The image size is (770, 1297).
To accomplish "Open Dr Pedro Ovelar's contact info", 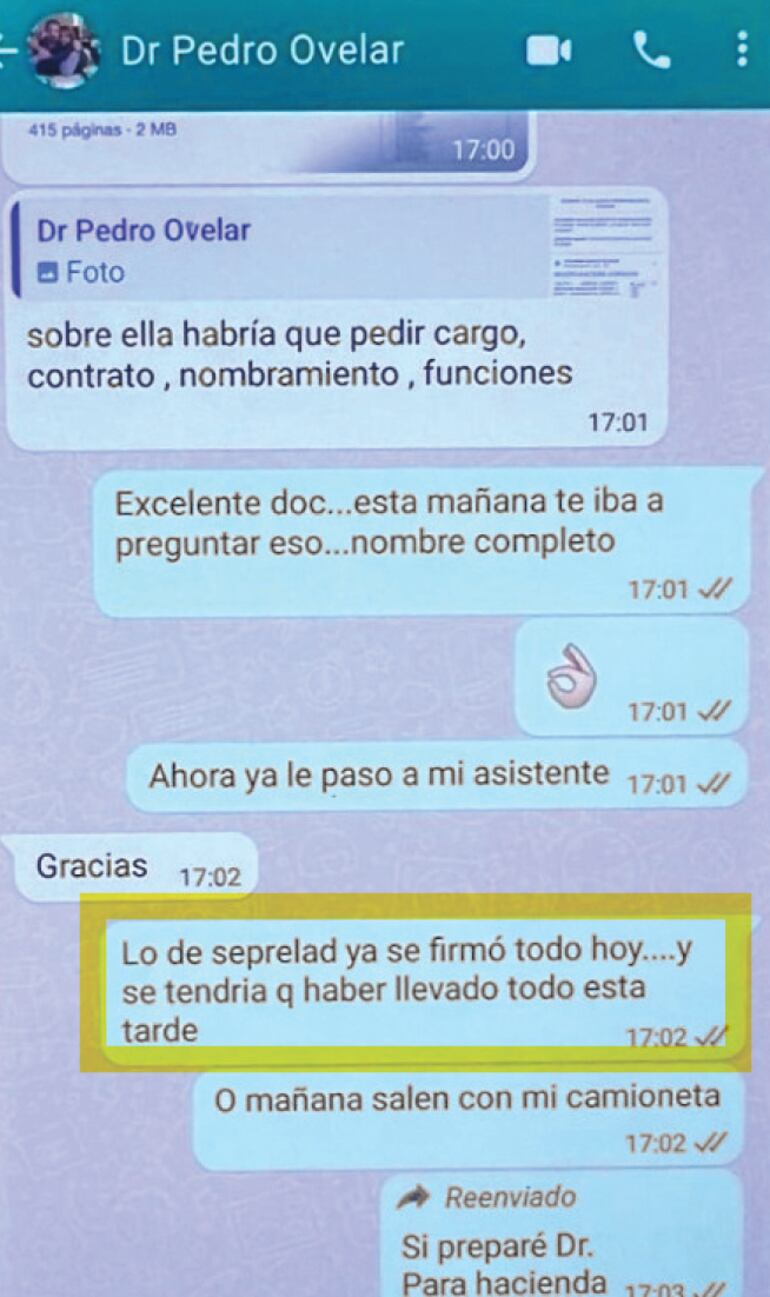I will [262, 50].
